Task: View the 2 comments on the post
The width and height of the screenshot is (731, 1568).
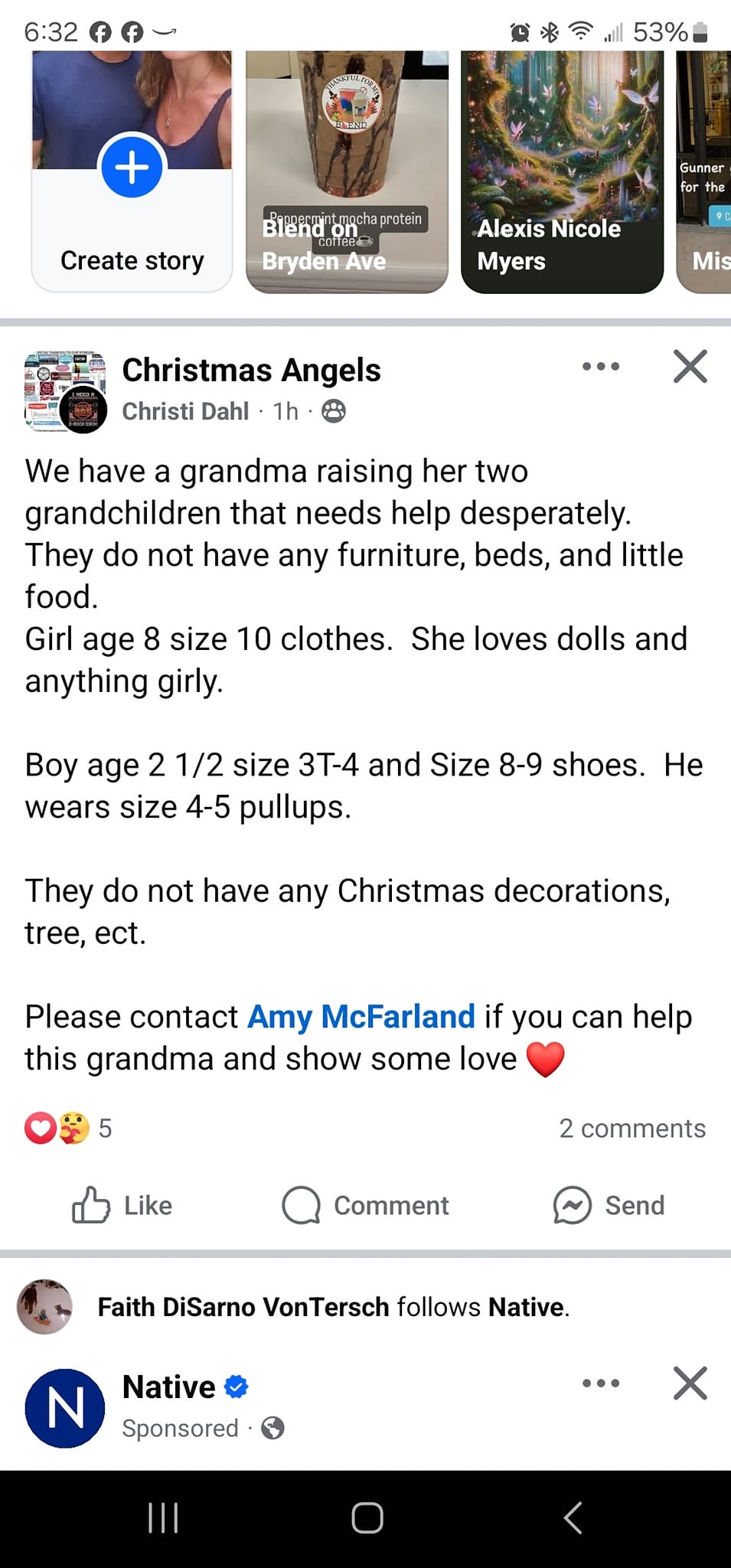Action: (632, 1128)
